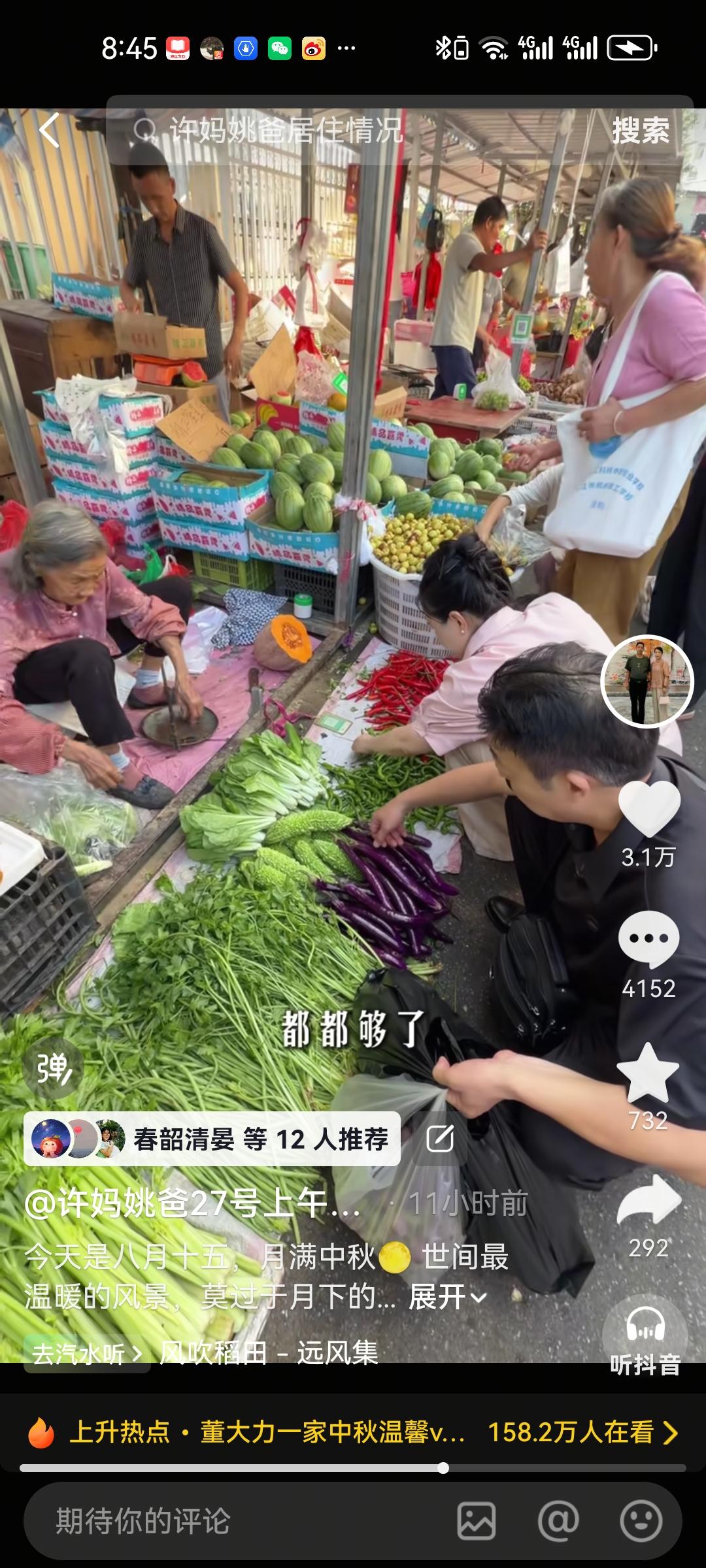Image resolution: width=706 pixels, height=1568 pixels.
Task: Open the creator's profile avatar
Action: (x=647, y=681)
